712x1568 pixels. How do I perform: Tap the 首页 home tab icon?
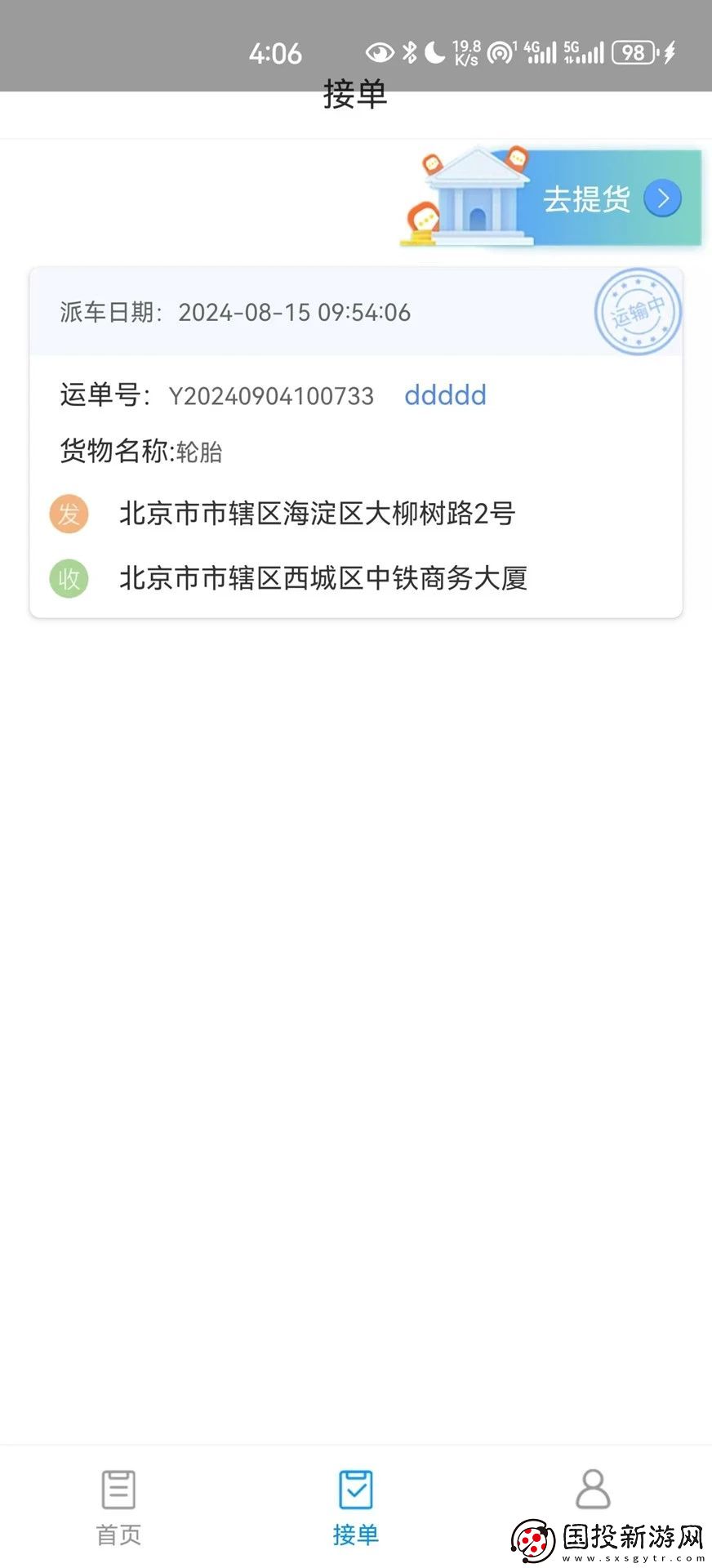click(x=118, y=1490)
